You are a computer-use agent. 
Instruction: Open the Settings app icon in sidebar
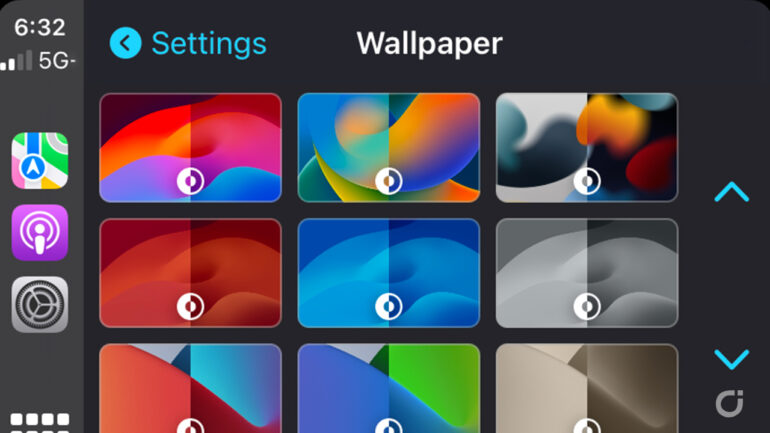(x=40, y=304)
